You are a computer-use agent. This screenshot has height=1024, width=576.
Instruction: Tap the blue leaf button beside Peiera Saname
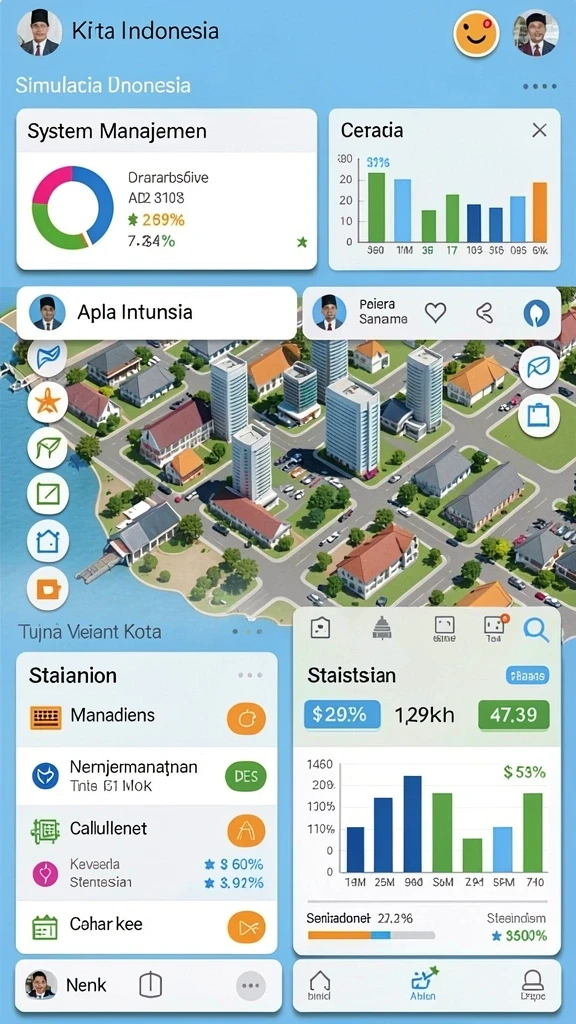click(x=537, y=313)
